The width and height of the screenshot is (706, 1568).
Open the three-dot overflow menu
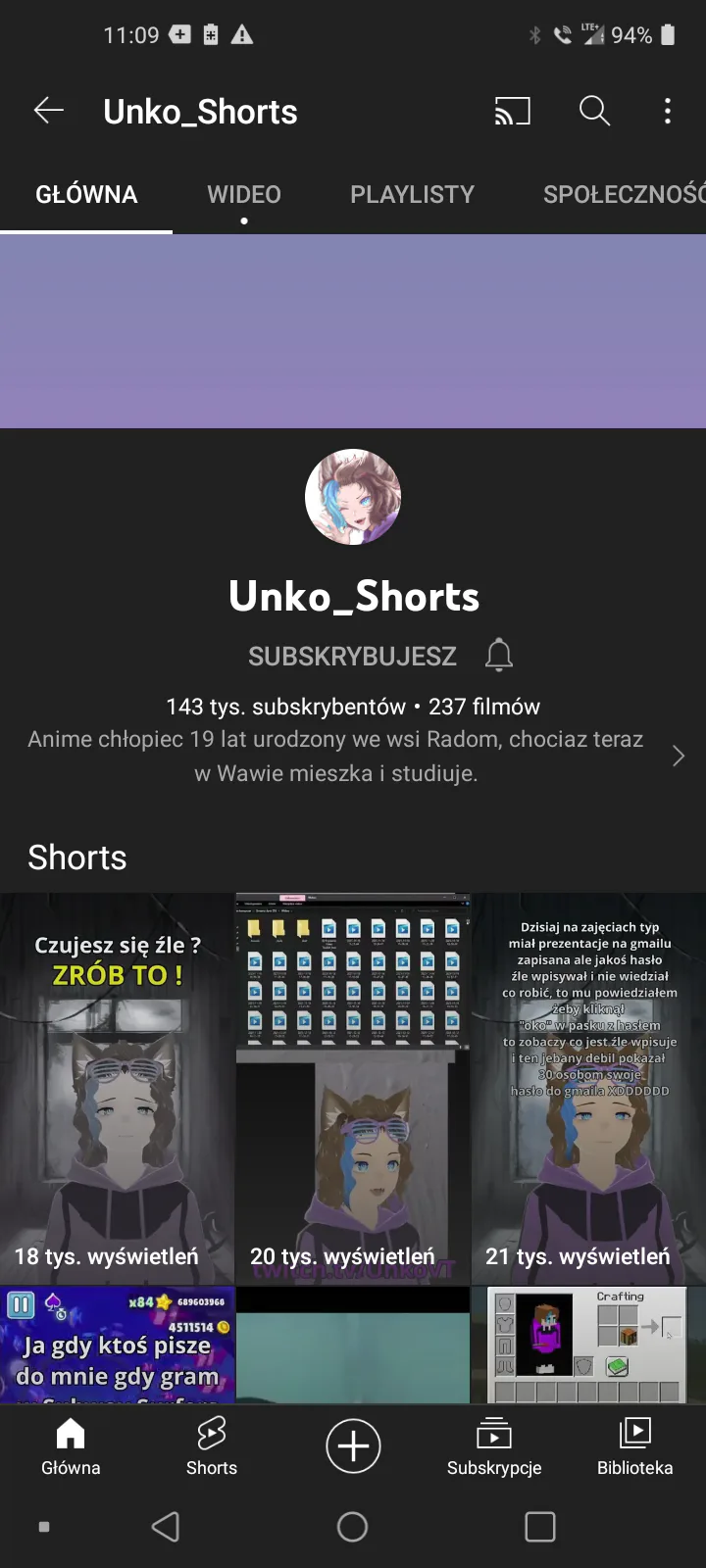coord(668,111)
